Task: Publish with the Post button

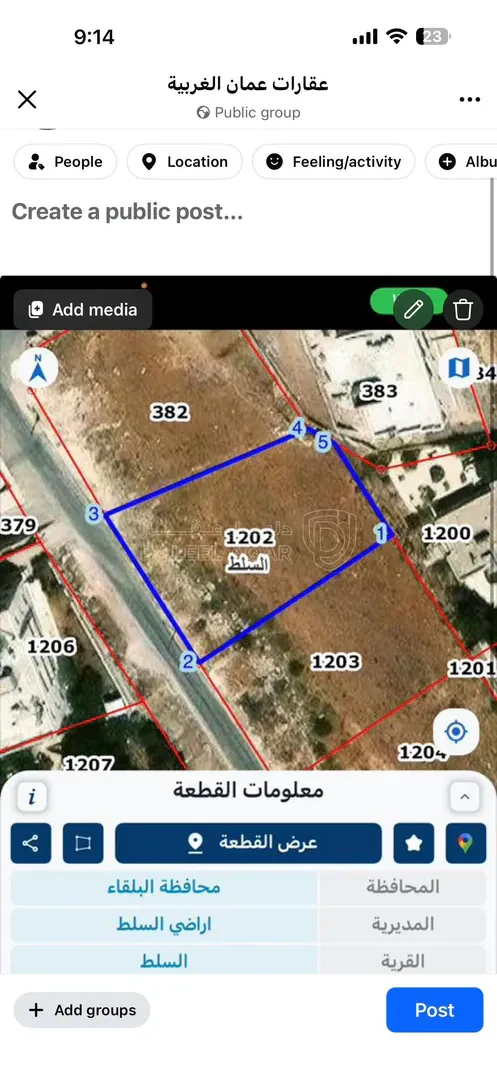Action: click(434, 1010)
